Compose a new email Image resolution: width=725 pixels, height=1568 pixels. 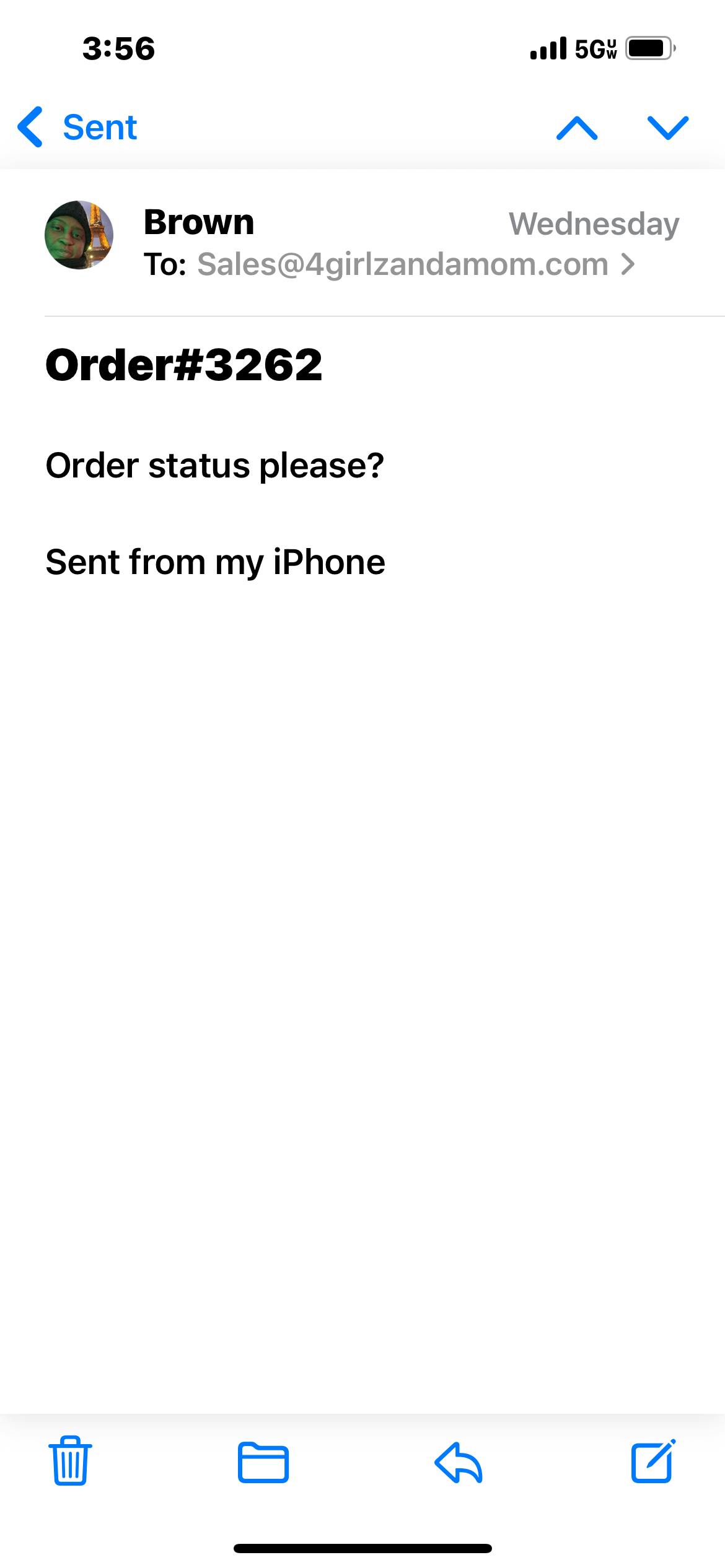click(x=652, y=1461)
